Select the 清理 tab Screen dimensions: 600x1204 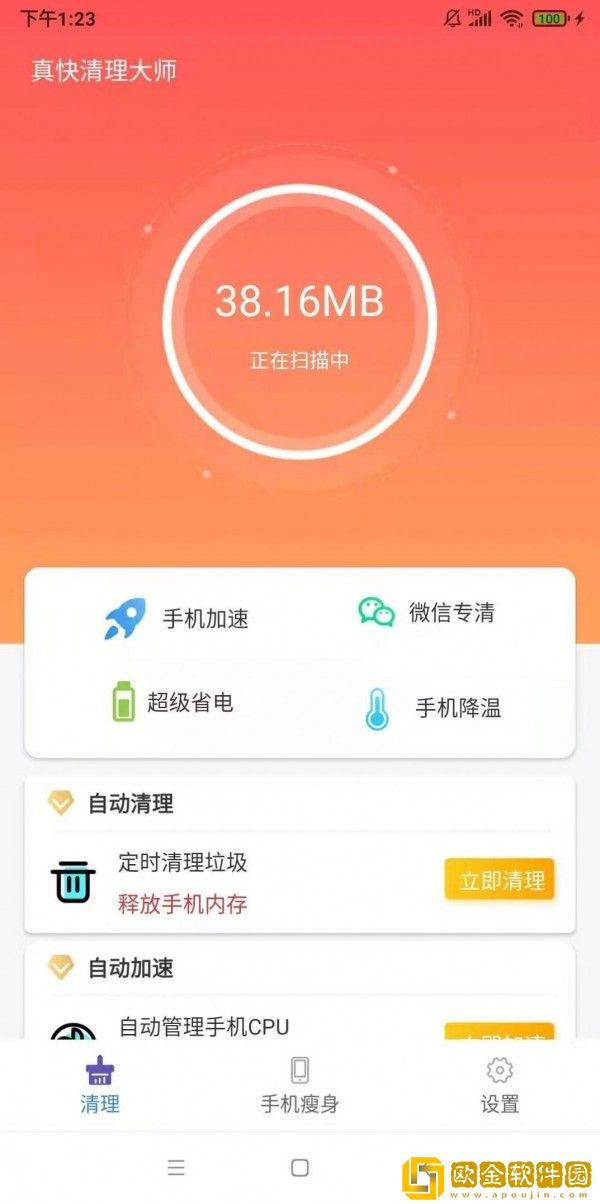click(x=100, y=1085)
